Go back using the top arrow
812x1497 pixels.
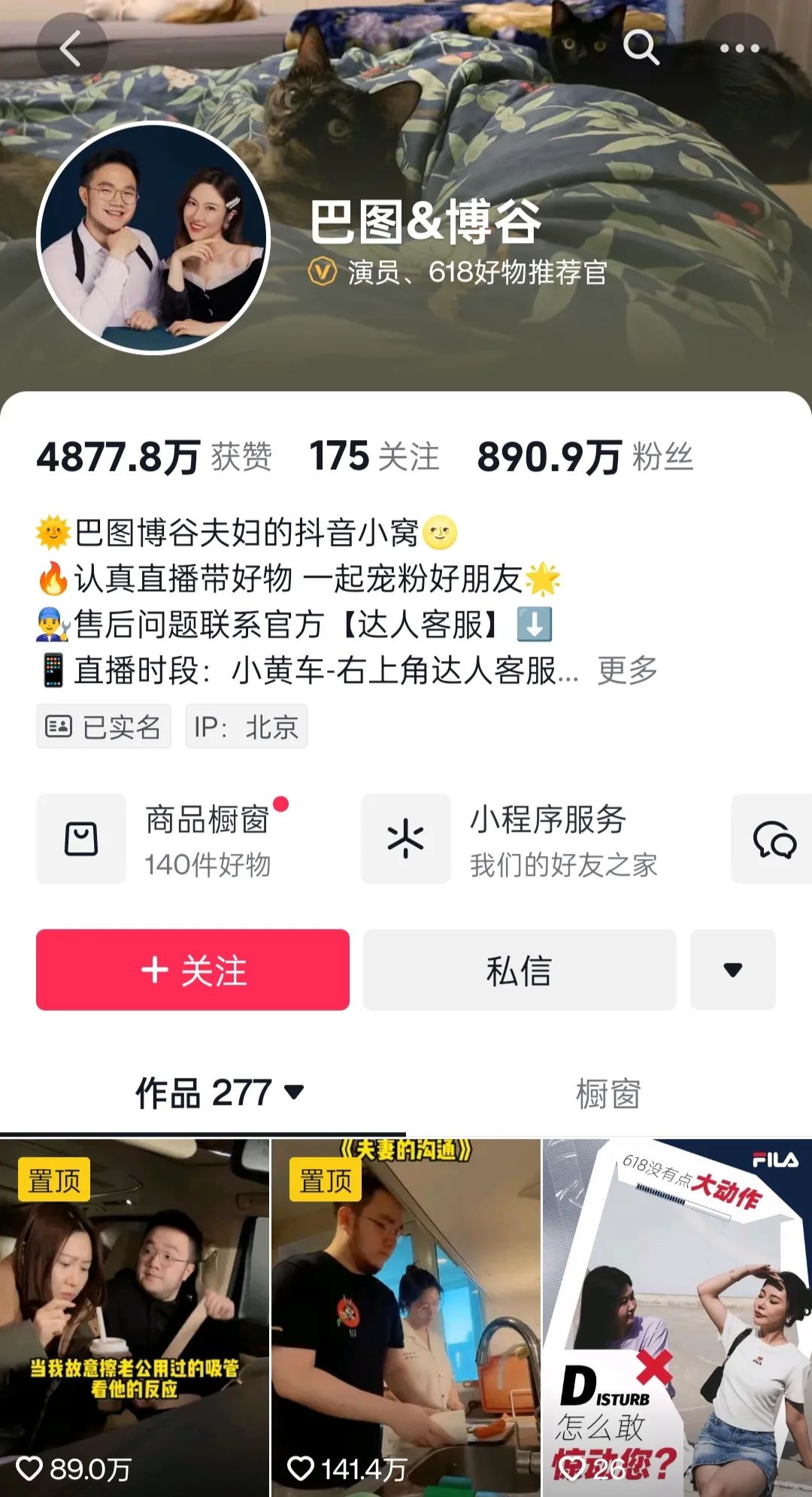(x=71, y=49)
